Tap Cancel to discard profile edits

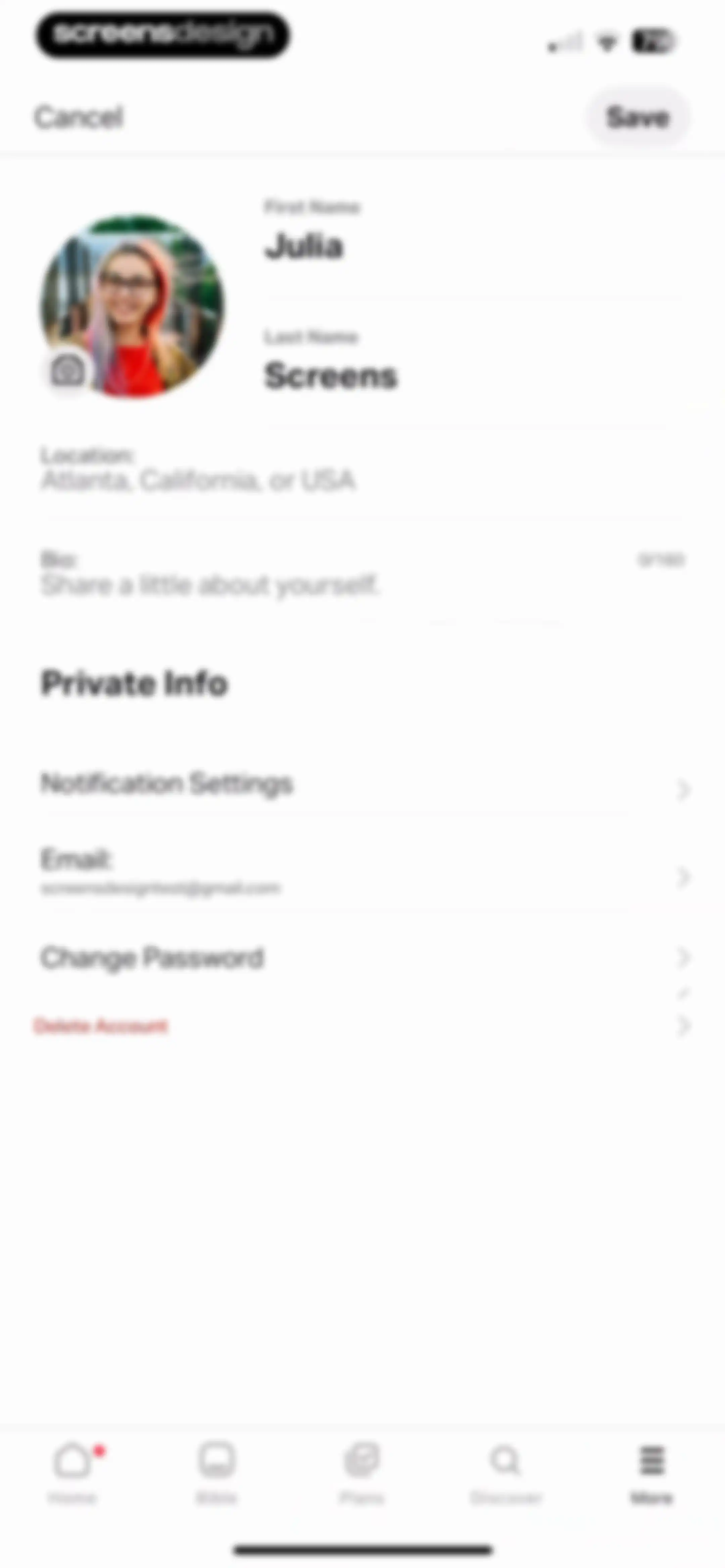click(79, 117)
